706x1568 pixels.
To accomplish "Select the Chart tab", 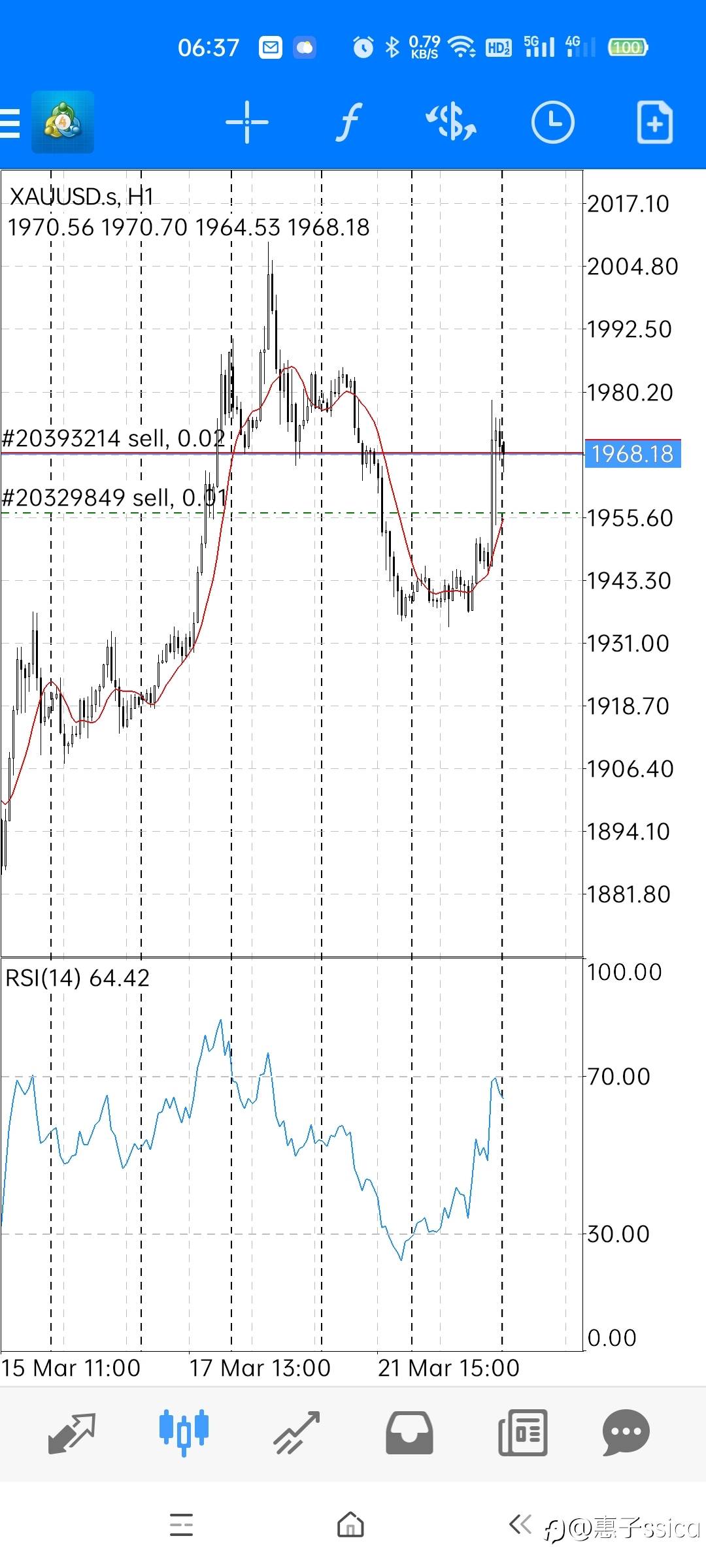I will pos(184,1433).
